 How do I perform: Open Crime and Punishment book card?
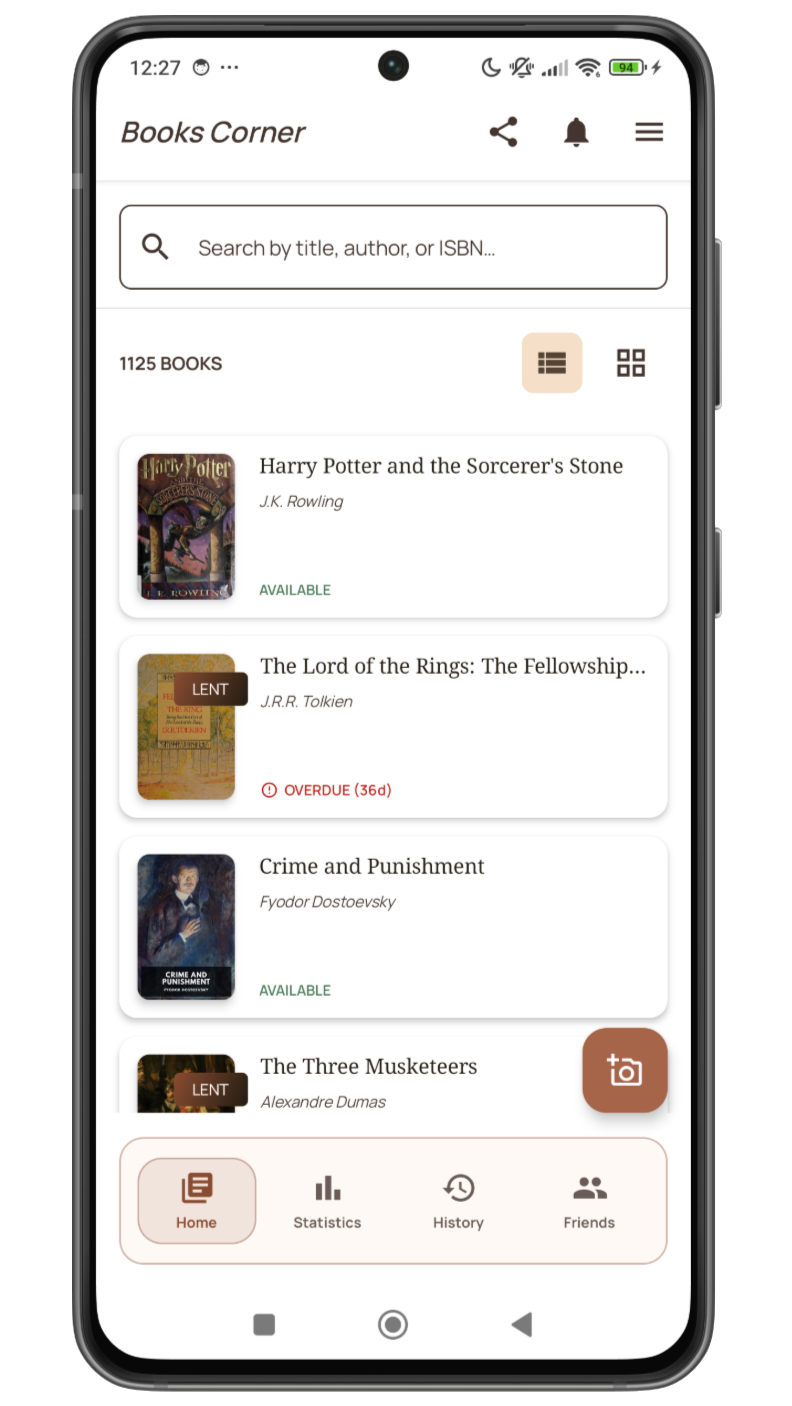click(x=393, y=927)
